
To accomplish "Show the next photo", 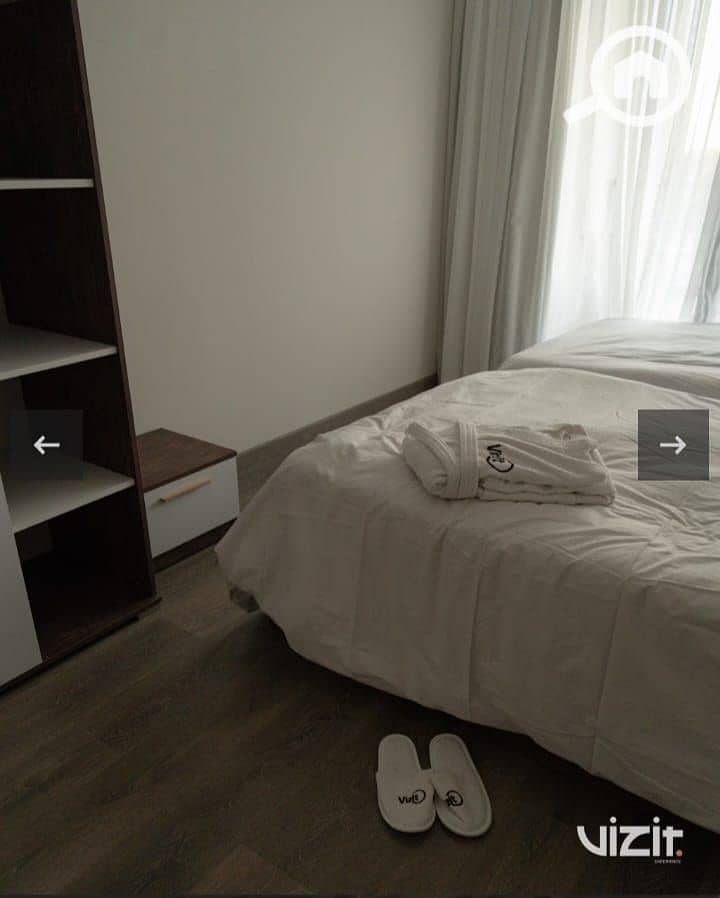I will tap(673, 445).
